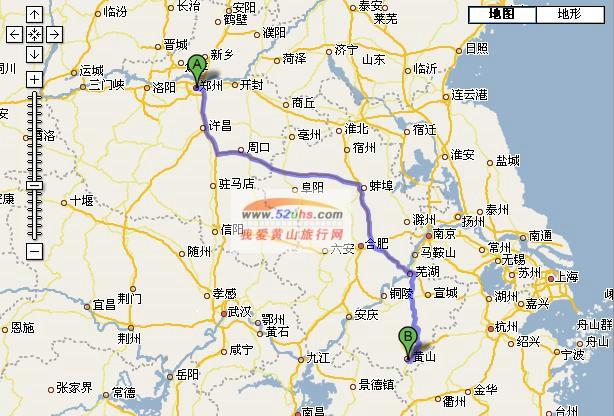Pan the map right with arrow
This screenshot has width=614, height=416.
54,35
